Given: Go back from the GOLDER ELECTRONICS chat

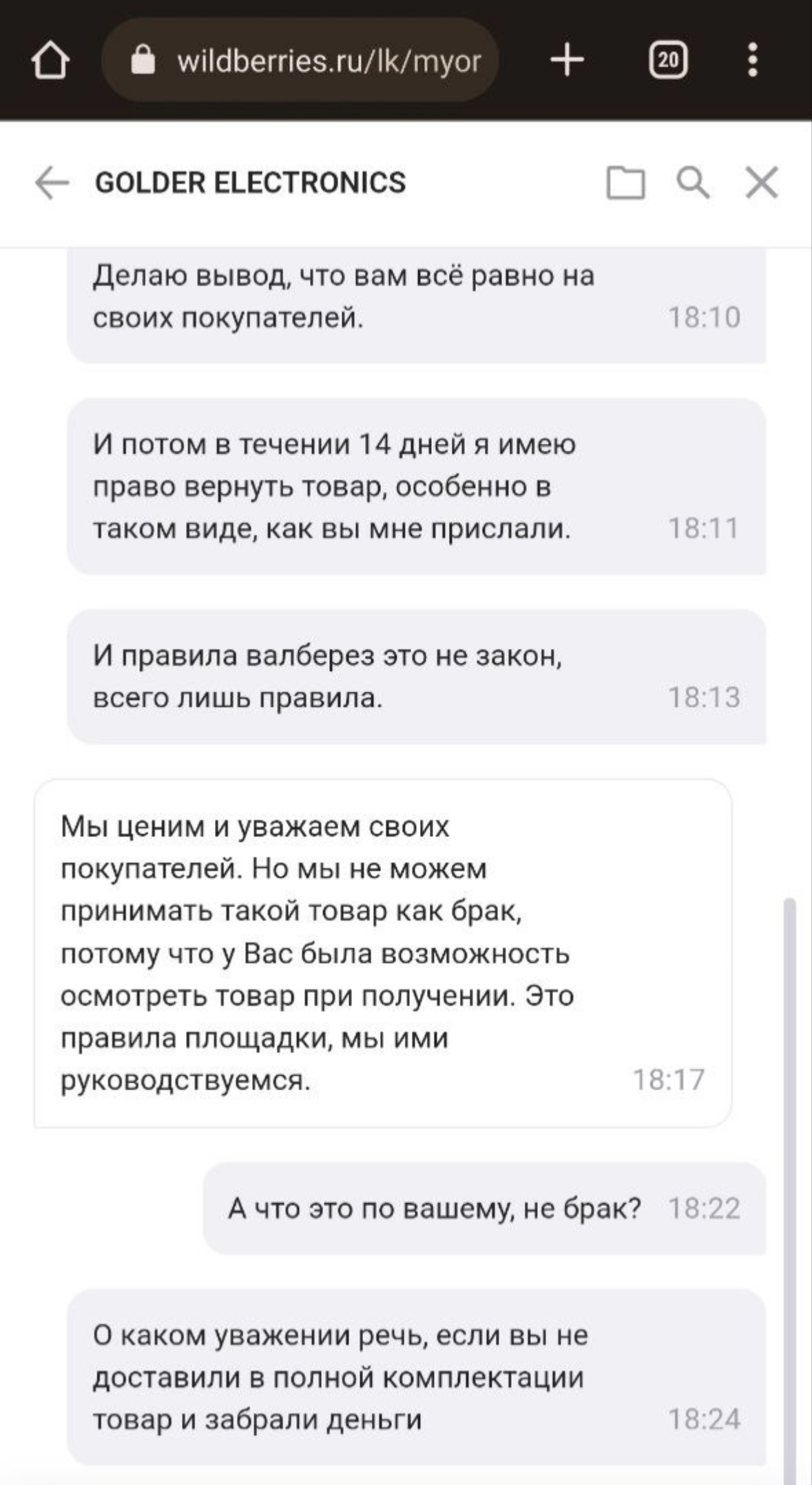Looking at the screenshot, I should point(52,183).
